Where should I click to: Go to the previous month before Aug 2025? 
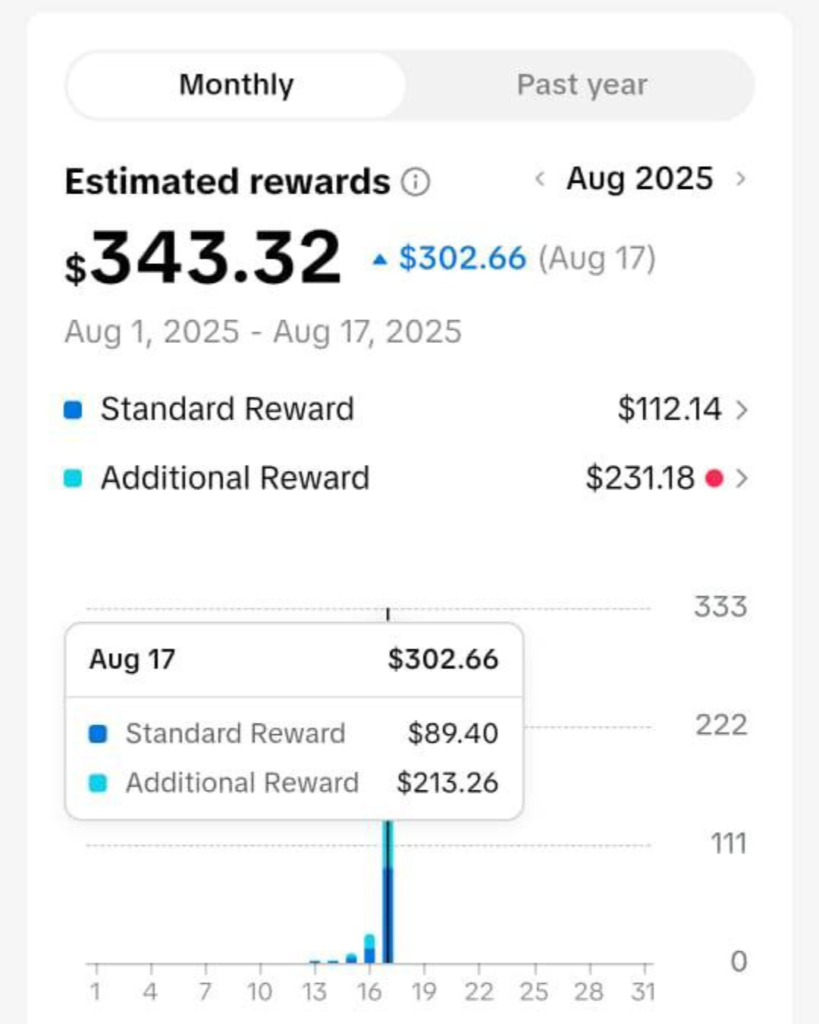540,179
